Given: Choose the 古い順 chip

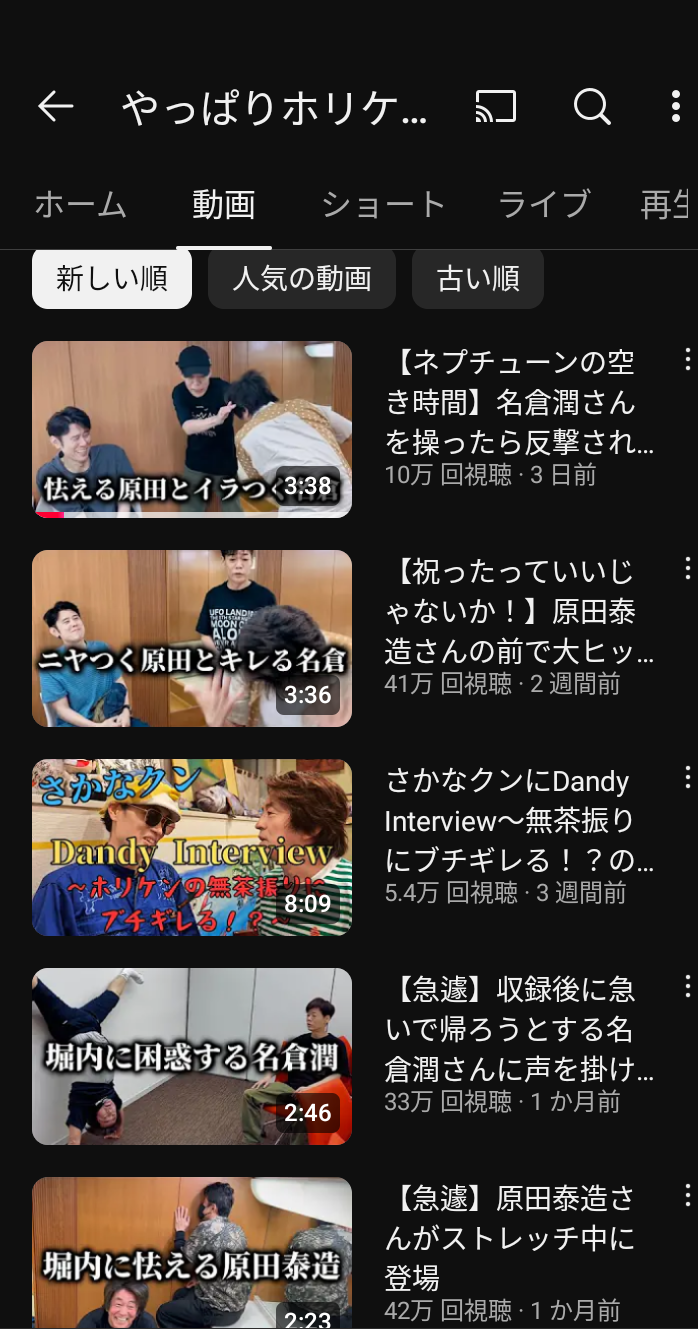Looking at the screenshot, I should (x=478, y=279).
